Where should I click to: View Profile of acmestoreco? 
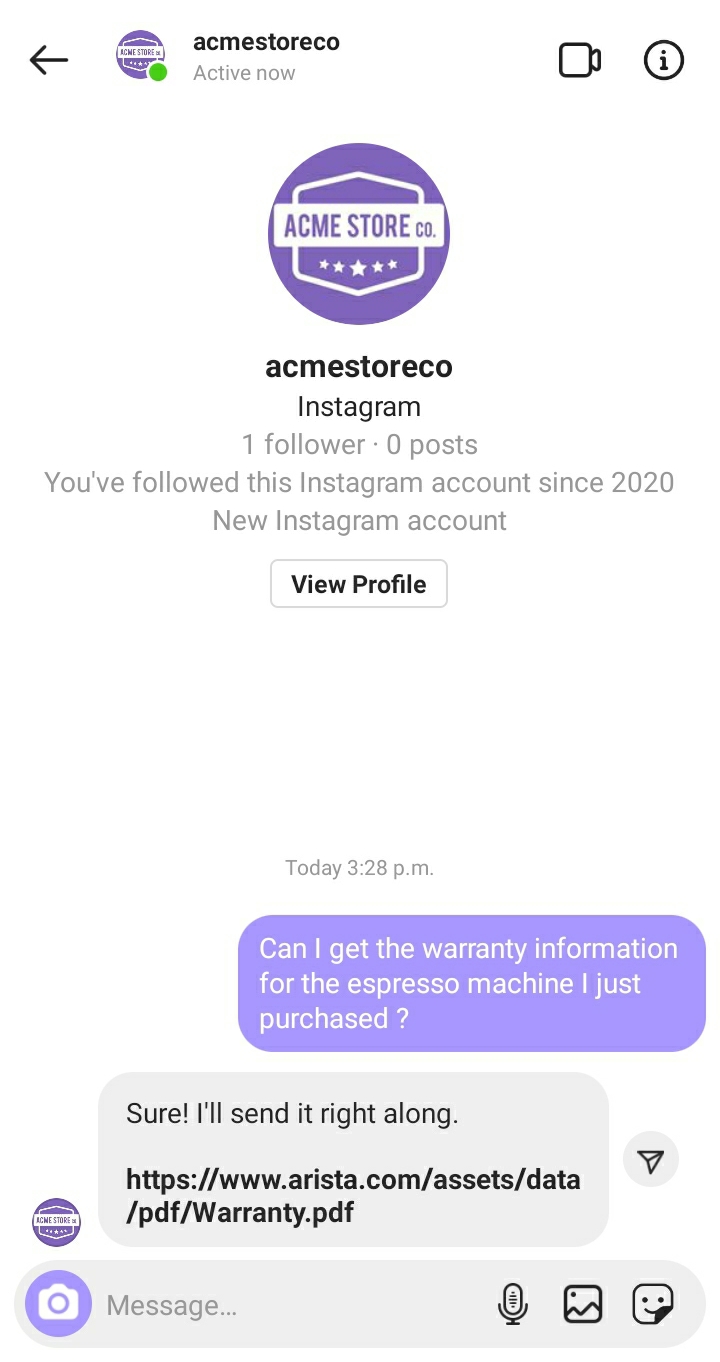pos(358,584)
